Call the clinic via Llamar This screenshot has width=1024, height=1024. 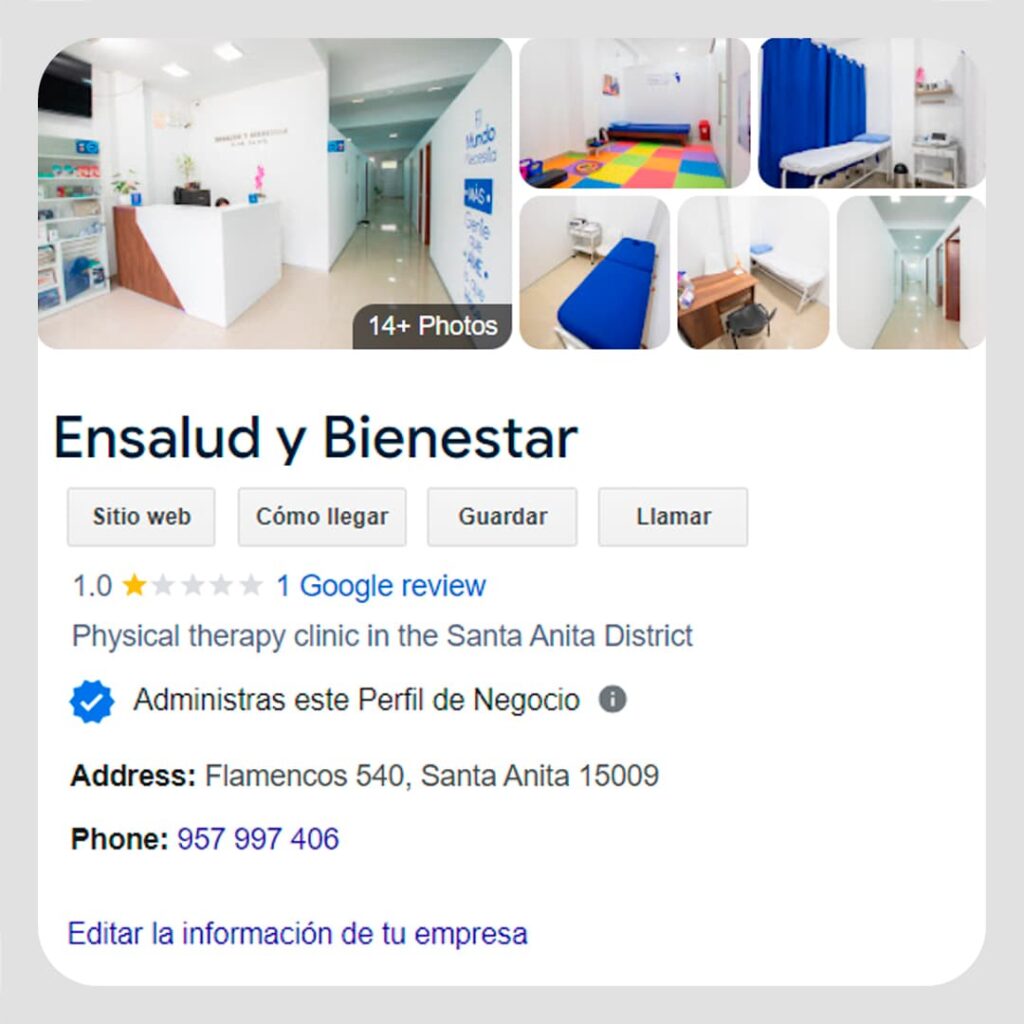tap(673, 517)
